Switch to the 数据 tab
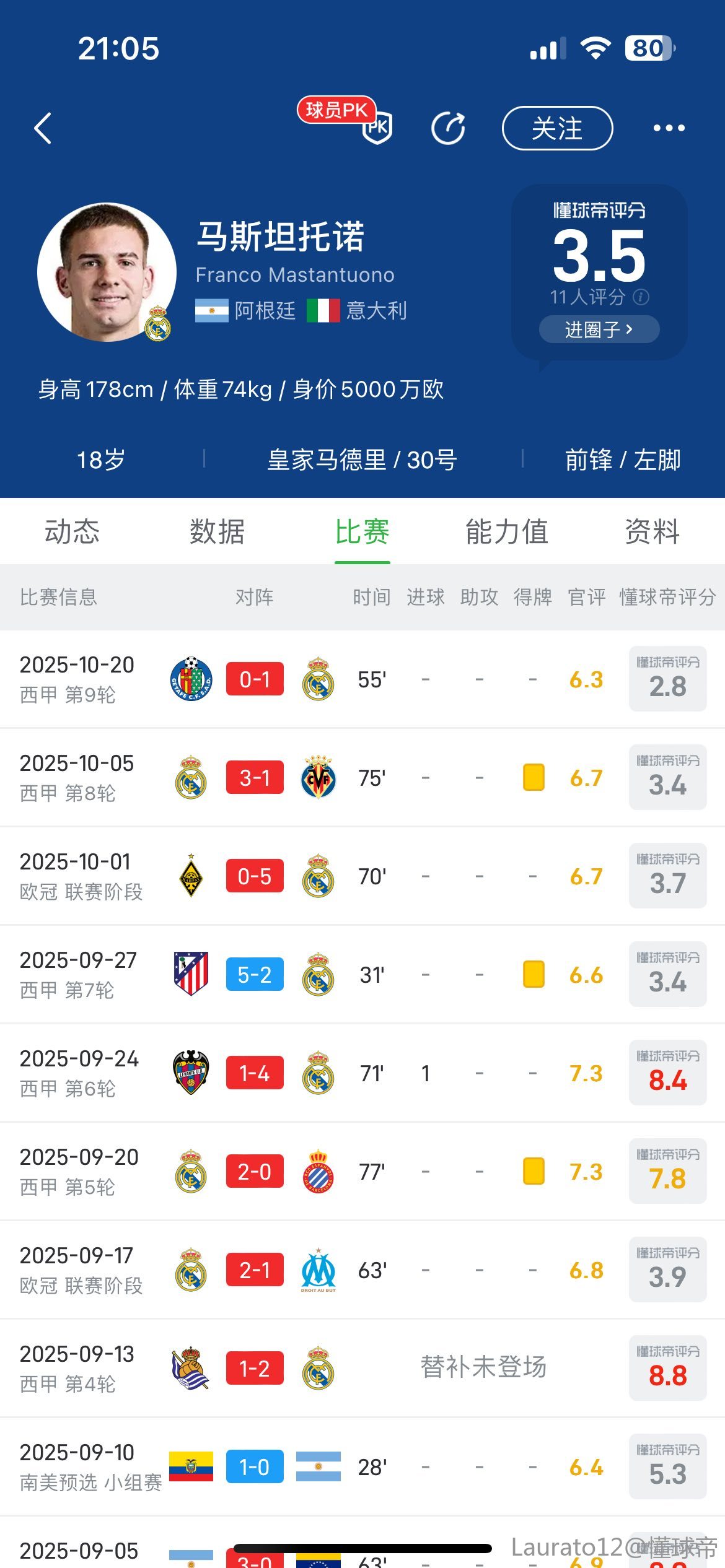 click(x=217, y=531)
